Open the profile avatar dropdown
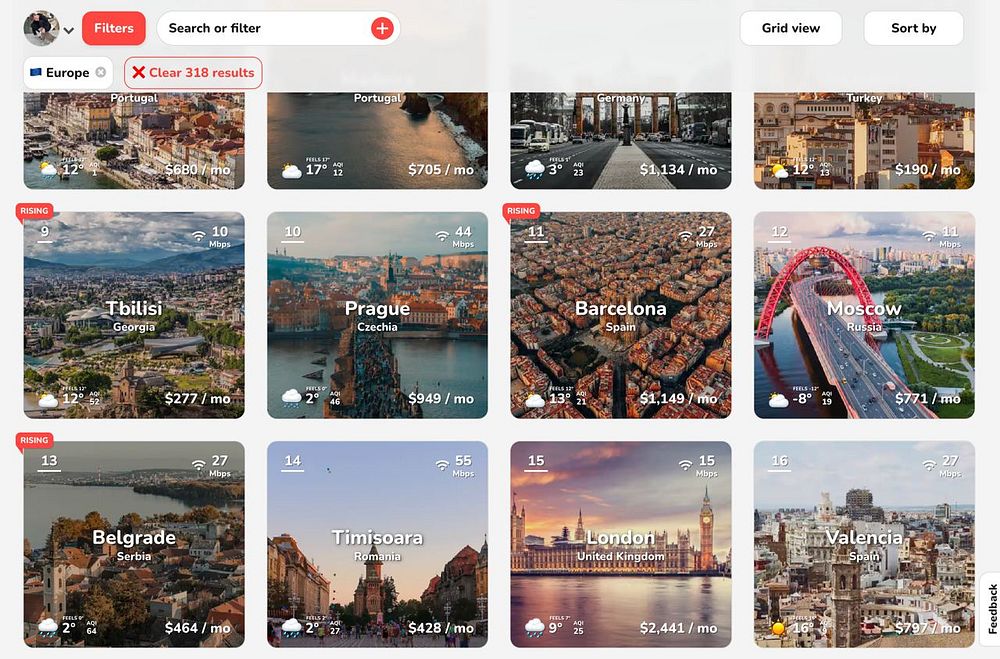Viewport: 1000px width, 659px height. pyautogui.click(x=48, y=29)
